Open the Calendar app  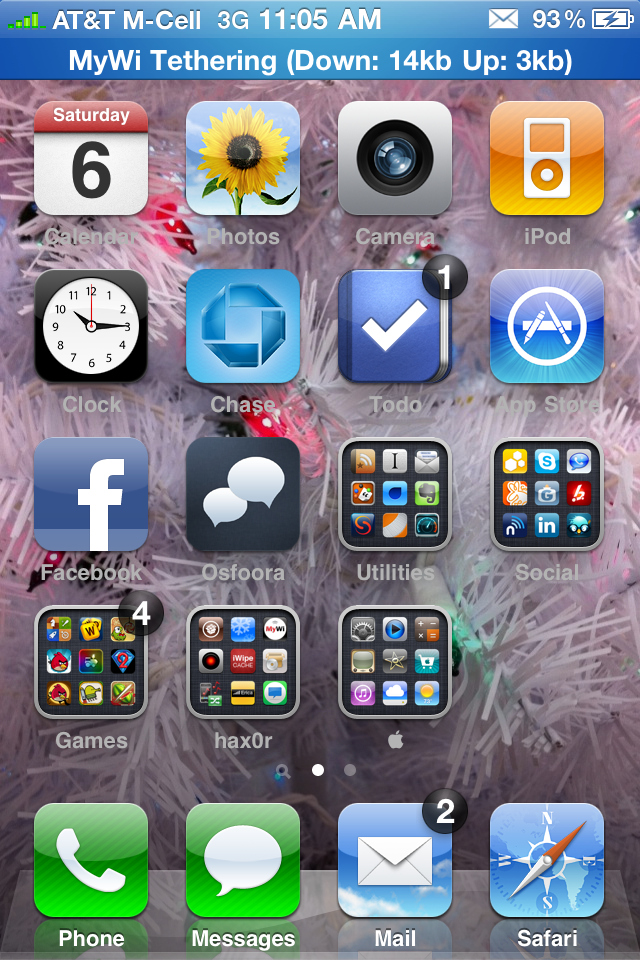[91, 158]
